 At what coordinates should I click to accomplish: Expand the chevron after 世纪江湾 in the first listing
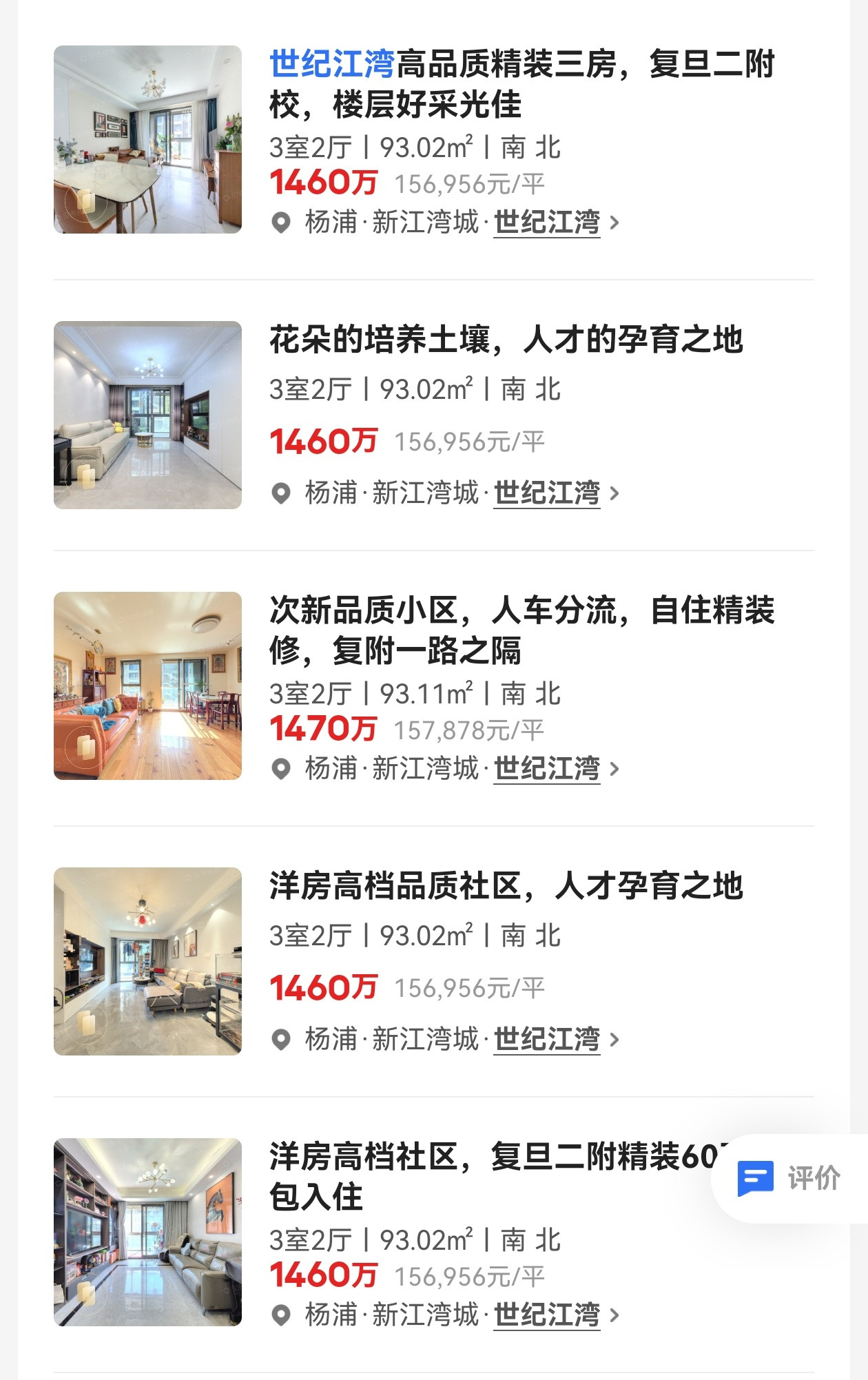pos(615,223)
